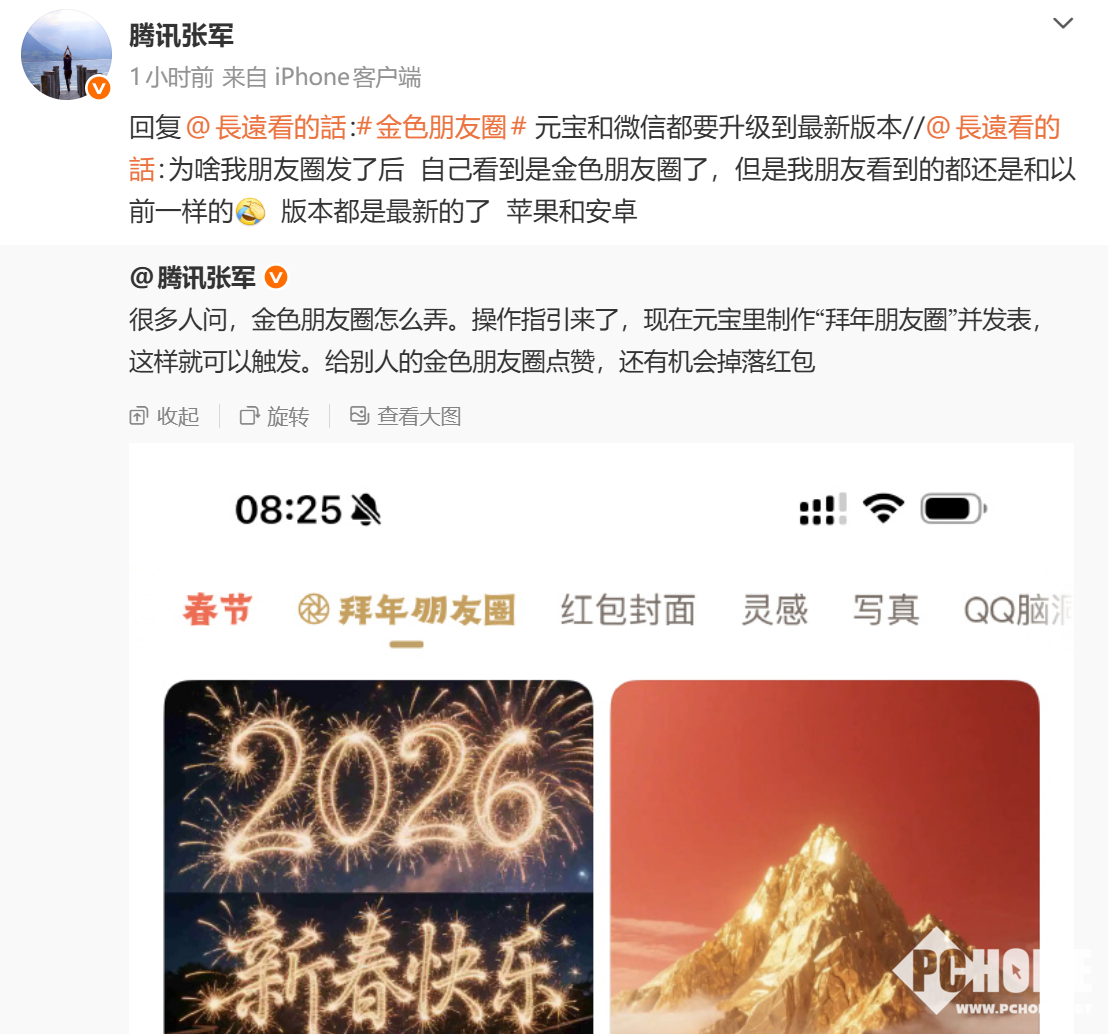This screenshot has height=1034, width=1108.
Task: Tap the 腾讯张军 username at top
Action: point(181,36)
